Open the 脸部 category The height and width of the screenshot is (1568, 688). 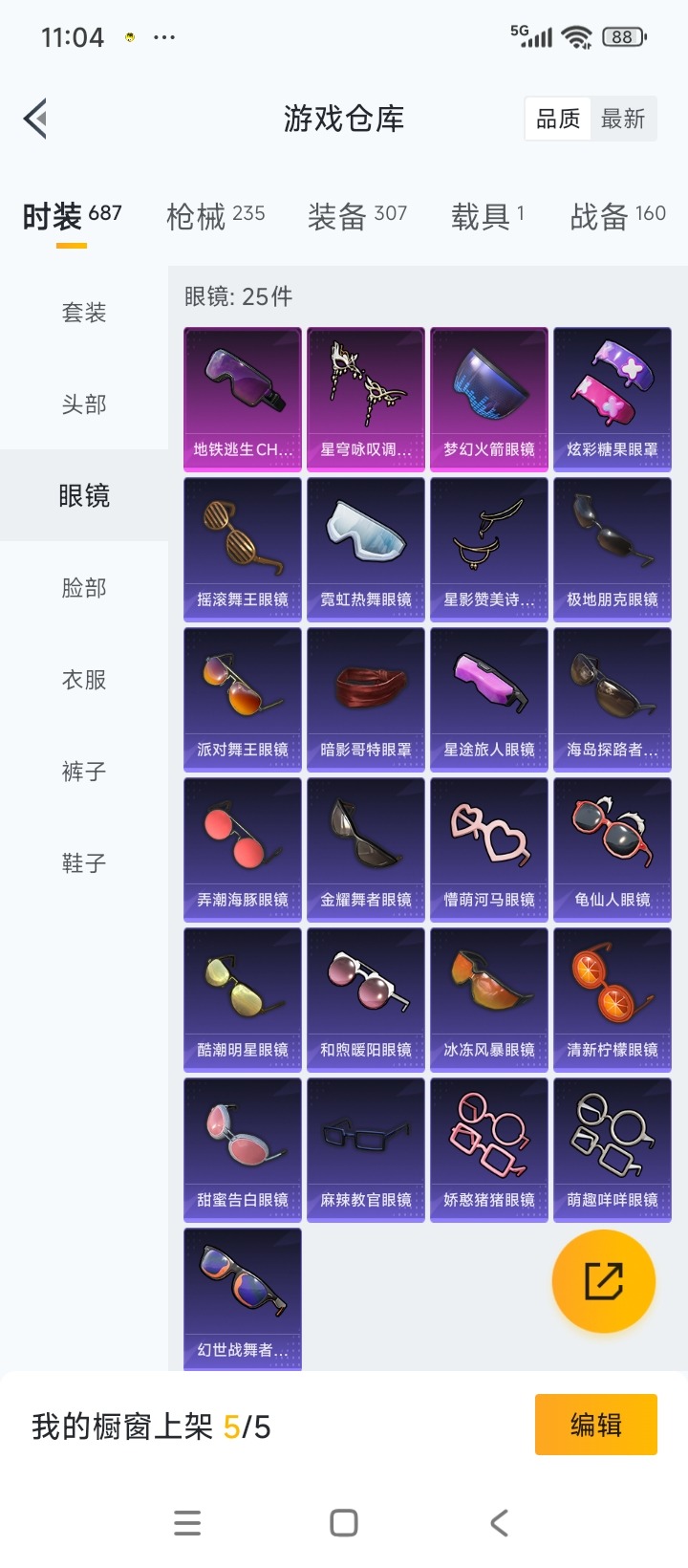click(82, 588)
